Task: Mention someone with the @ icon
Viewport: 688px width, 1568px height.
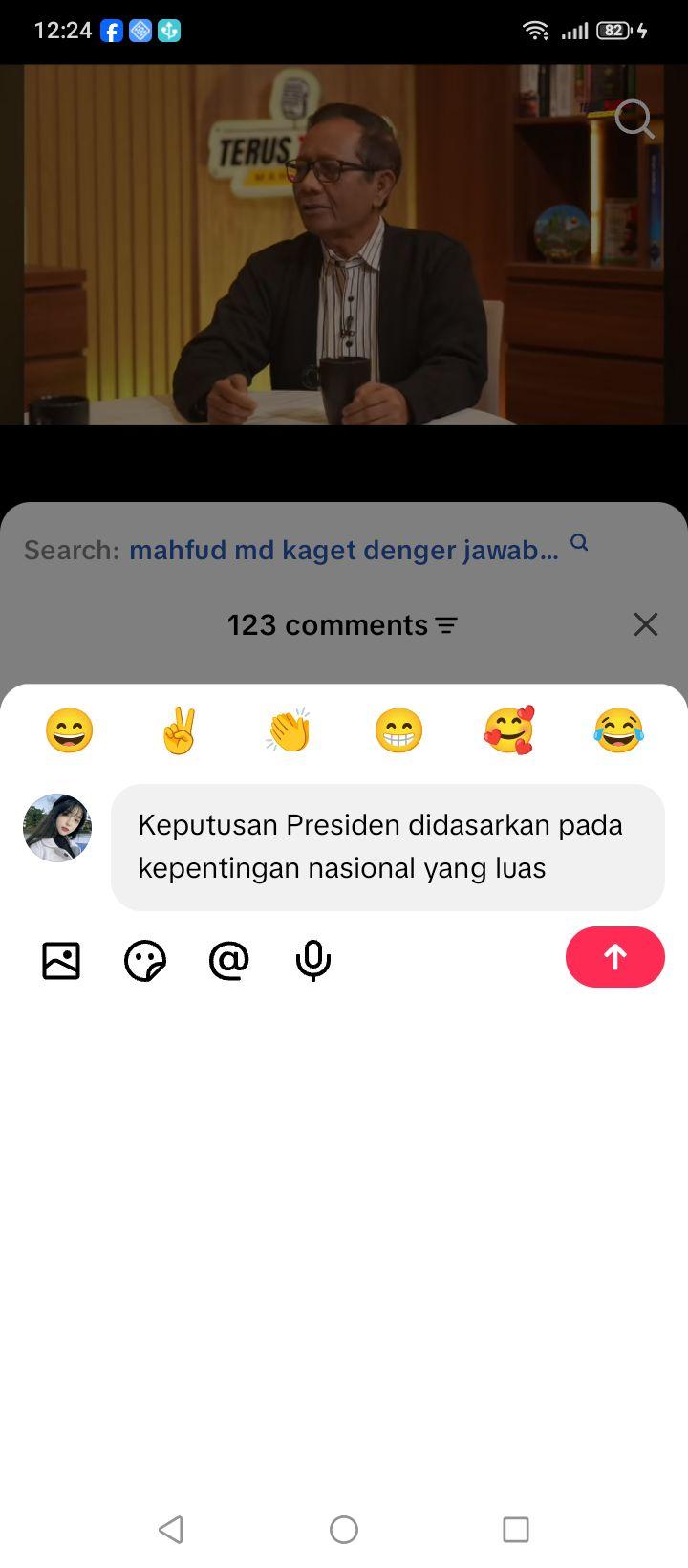Action: 229,960
